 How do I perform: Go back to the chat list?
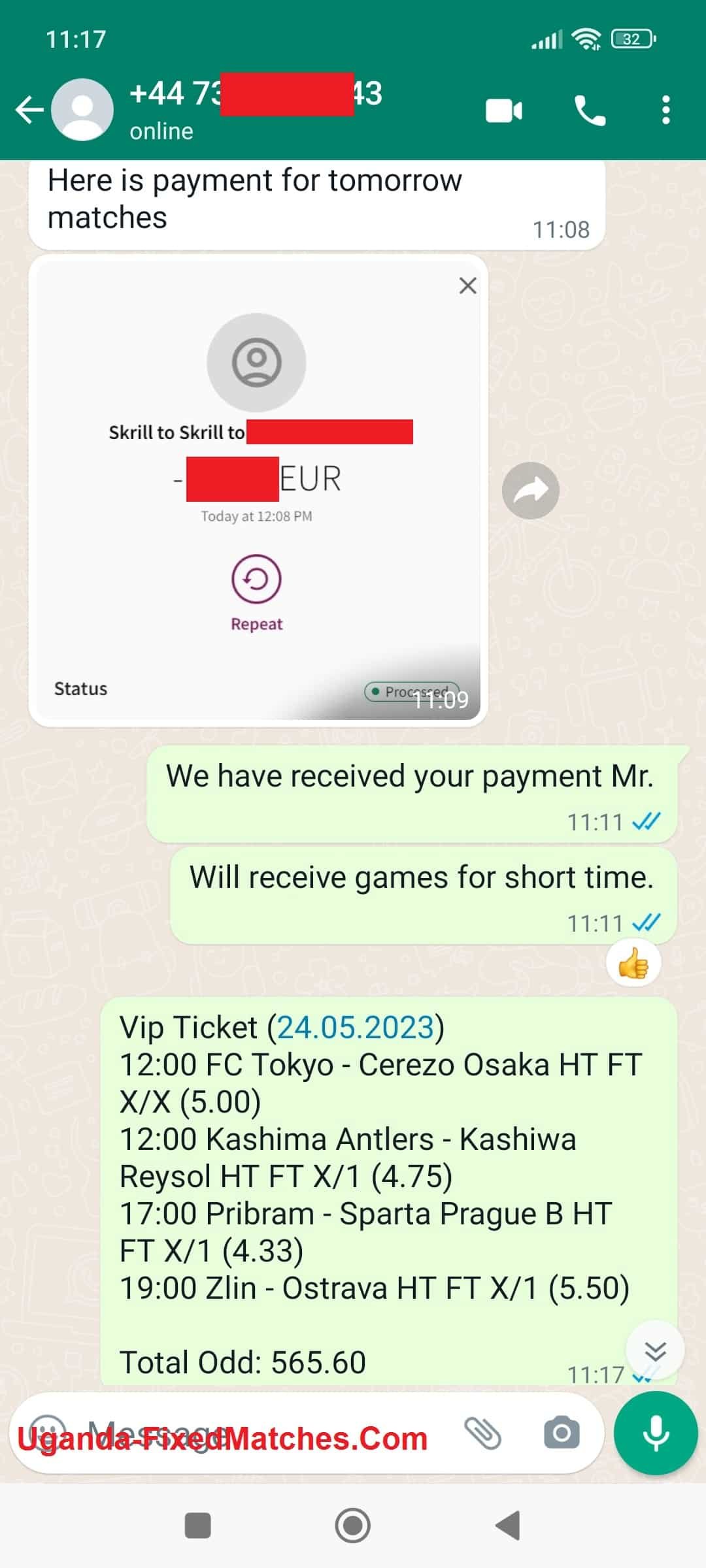pyautogui.click(x=29, y=110)
